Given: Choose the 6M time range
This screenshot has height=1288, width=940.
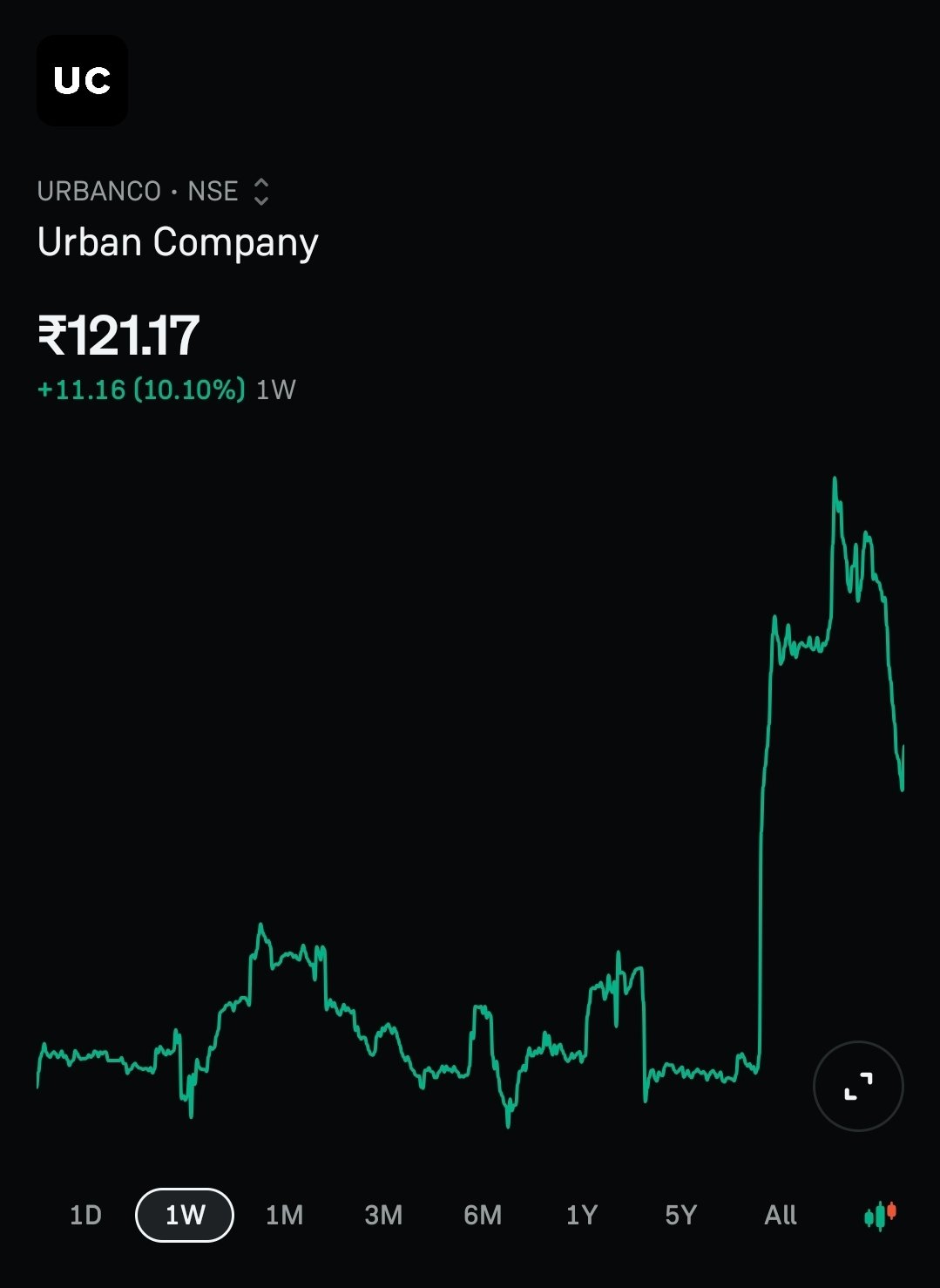Looking at the screenshot, I should coord(483,1215).
